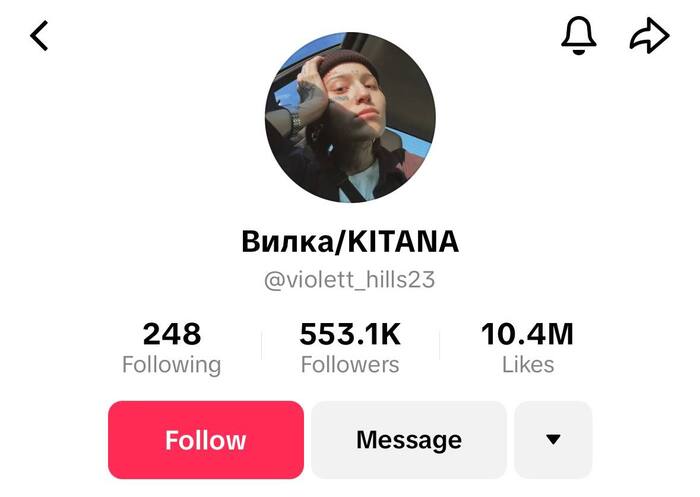Share this profile
The height and width of the screenshot is (497, 700).
(x=648, y=37)
